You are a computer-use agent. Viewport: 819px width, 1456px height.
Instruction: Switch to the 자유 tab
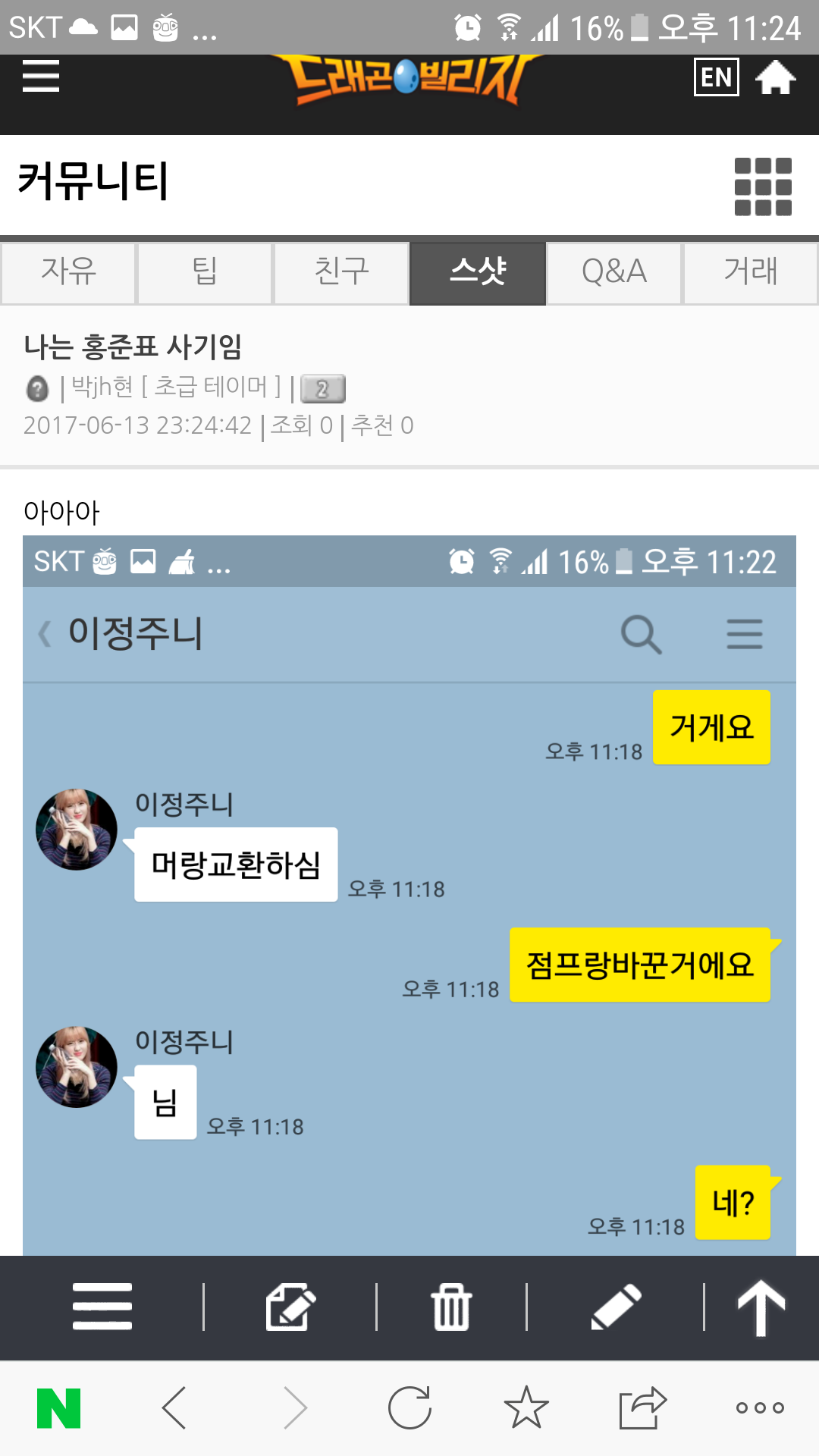click(68, 272)
